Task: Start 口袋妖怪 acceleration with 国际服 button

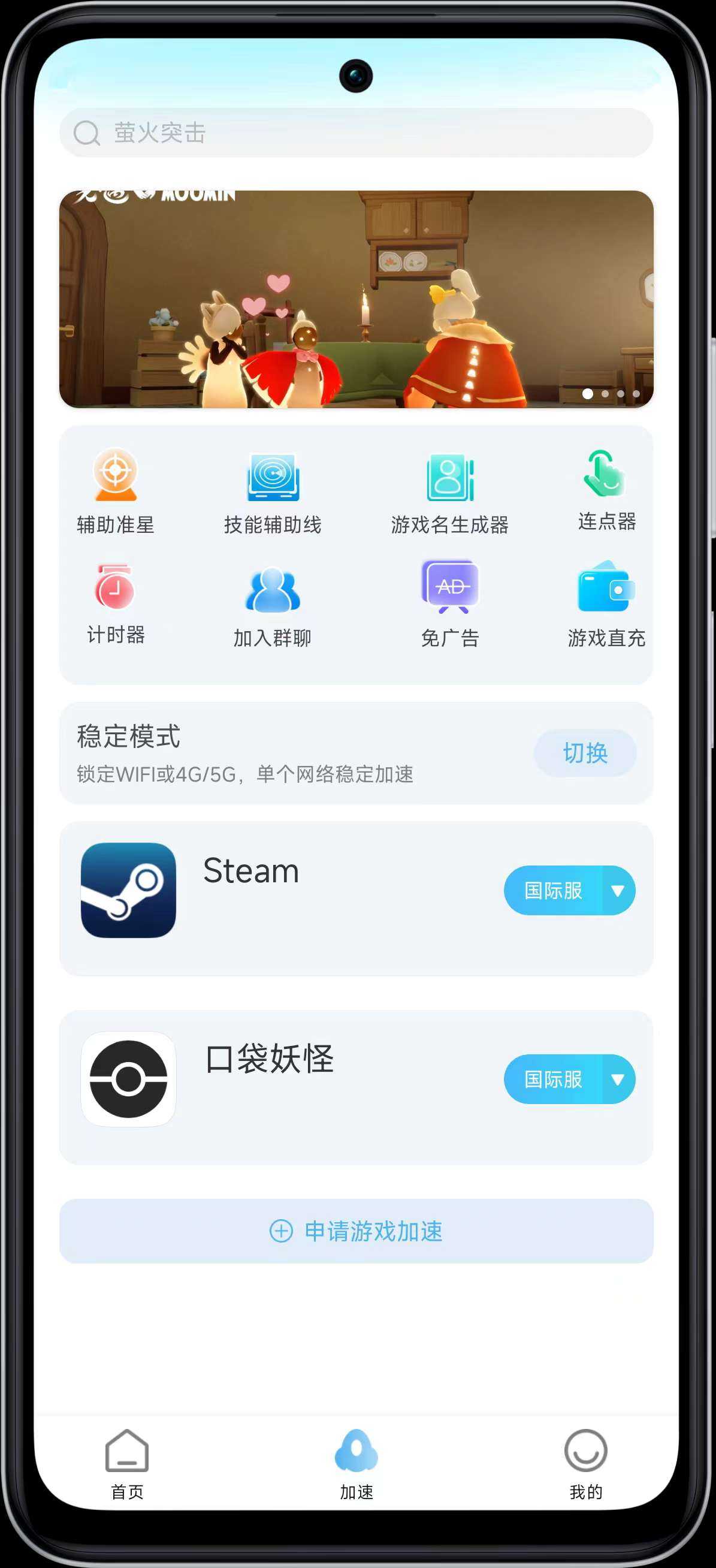Action: point(552,1079)
